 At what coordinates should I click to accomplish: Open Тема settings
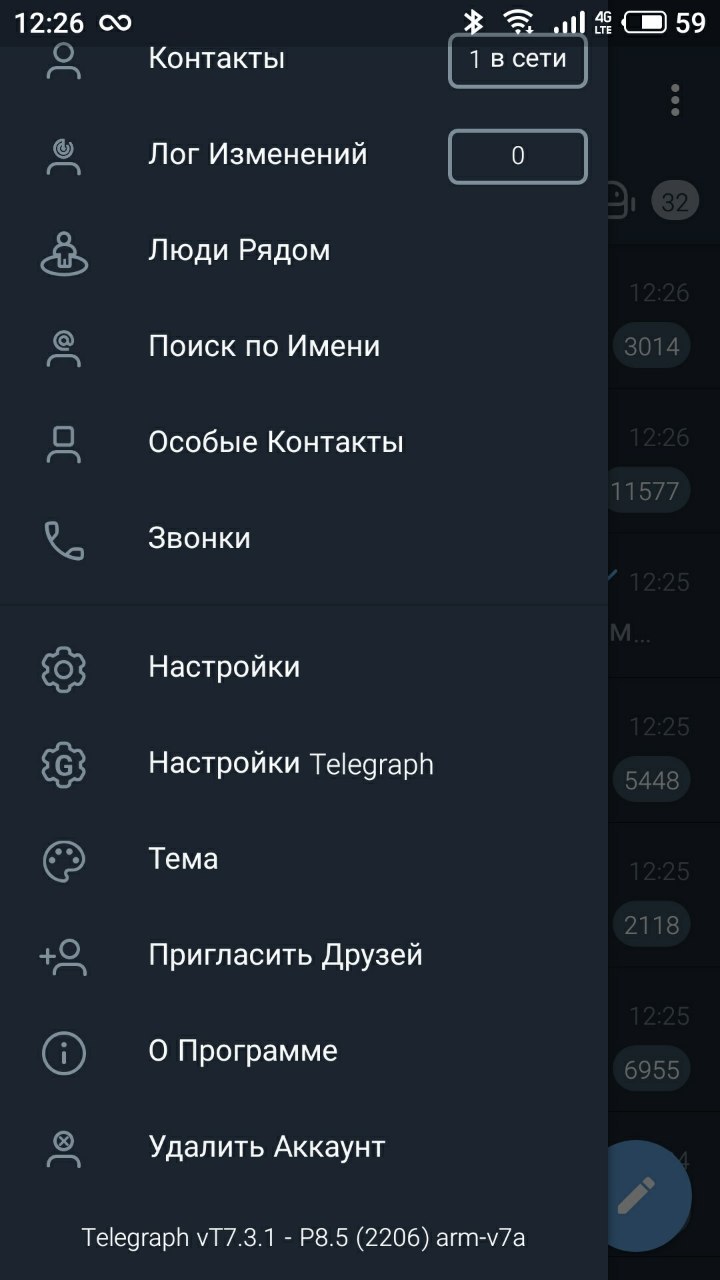click(304, 859)
